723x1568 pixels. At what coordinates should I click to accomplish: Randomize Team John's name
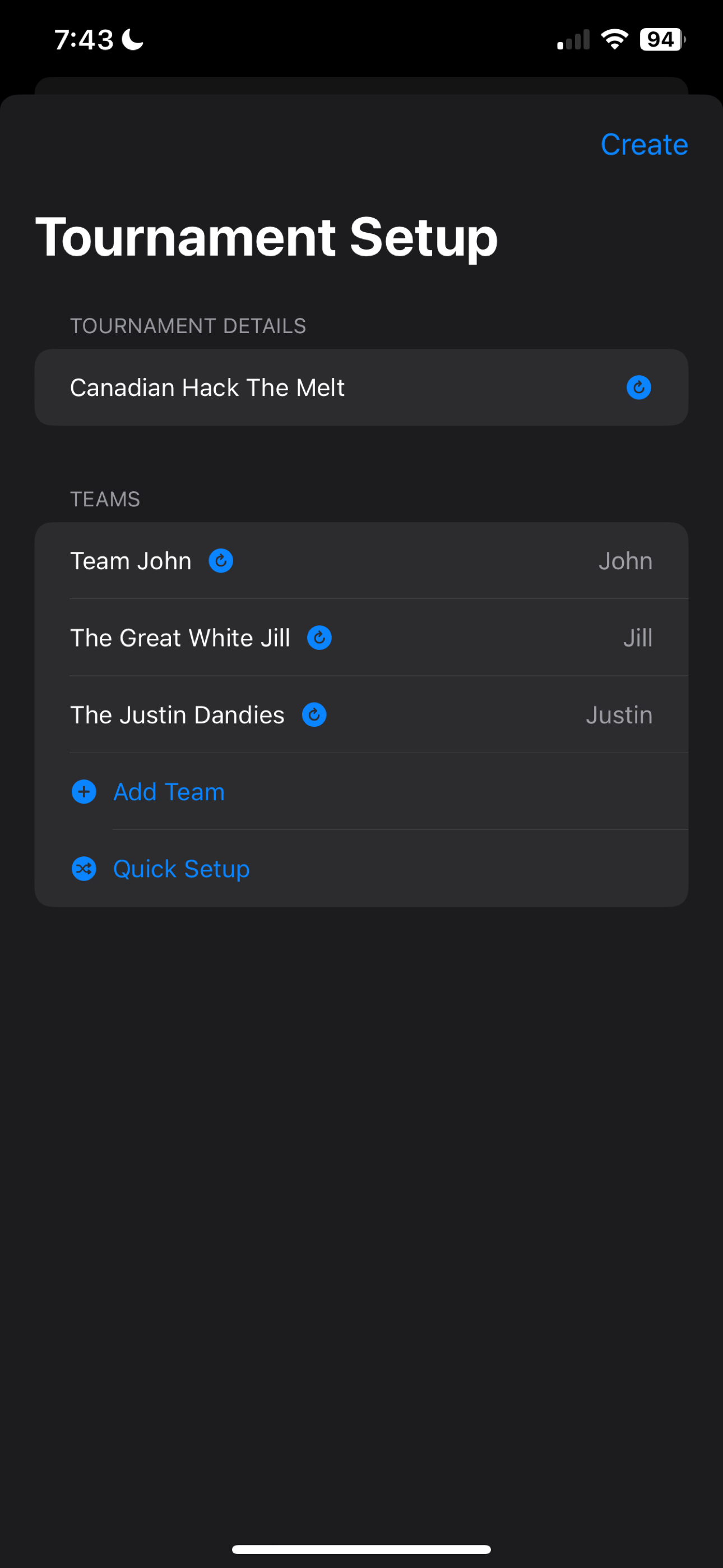pos(221,561)
